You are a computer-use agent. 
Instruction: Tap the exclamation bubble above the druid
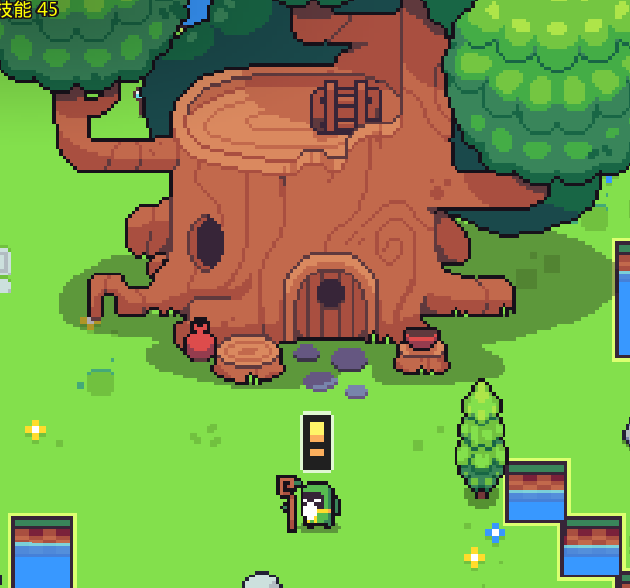click(x=316, y=441)
